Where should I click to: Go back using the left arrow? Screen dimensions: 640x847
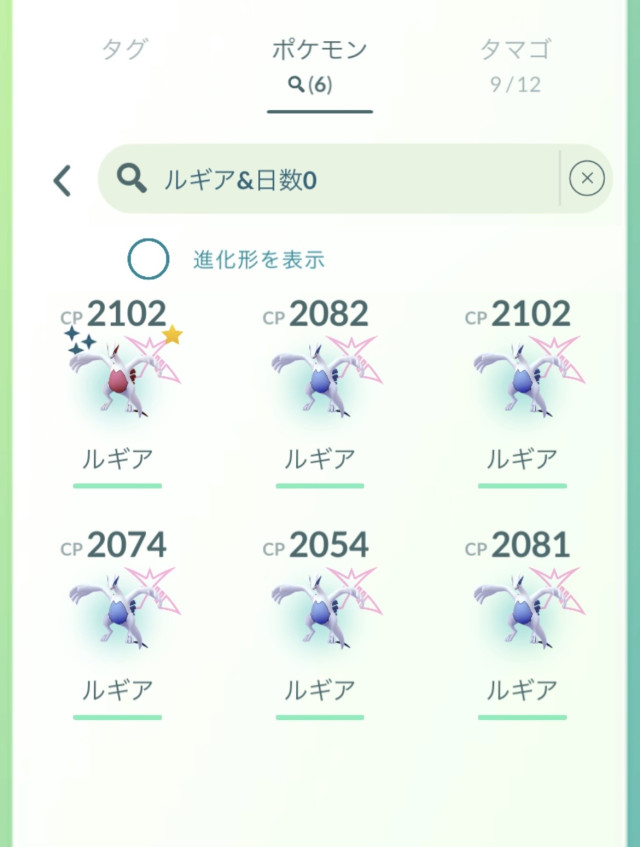pos(63,180)
